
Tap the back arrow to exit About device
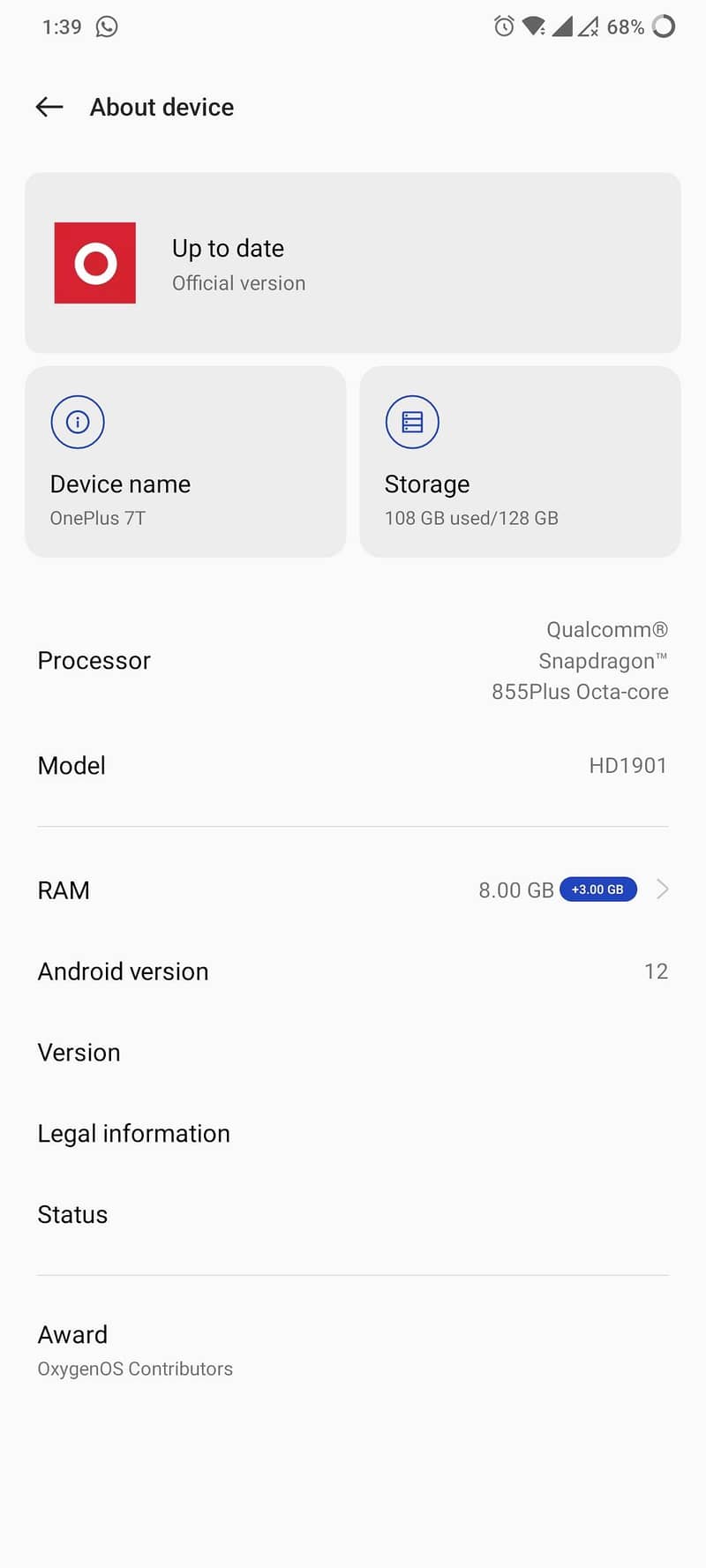click(x=49, y=107)
